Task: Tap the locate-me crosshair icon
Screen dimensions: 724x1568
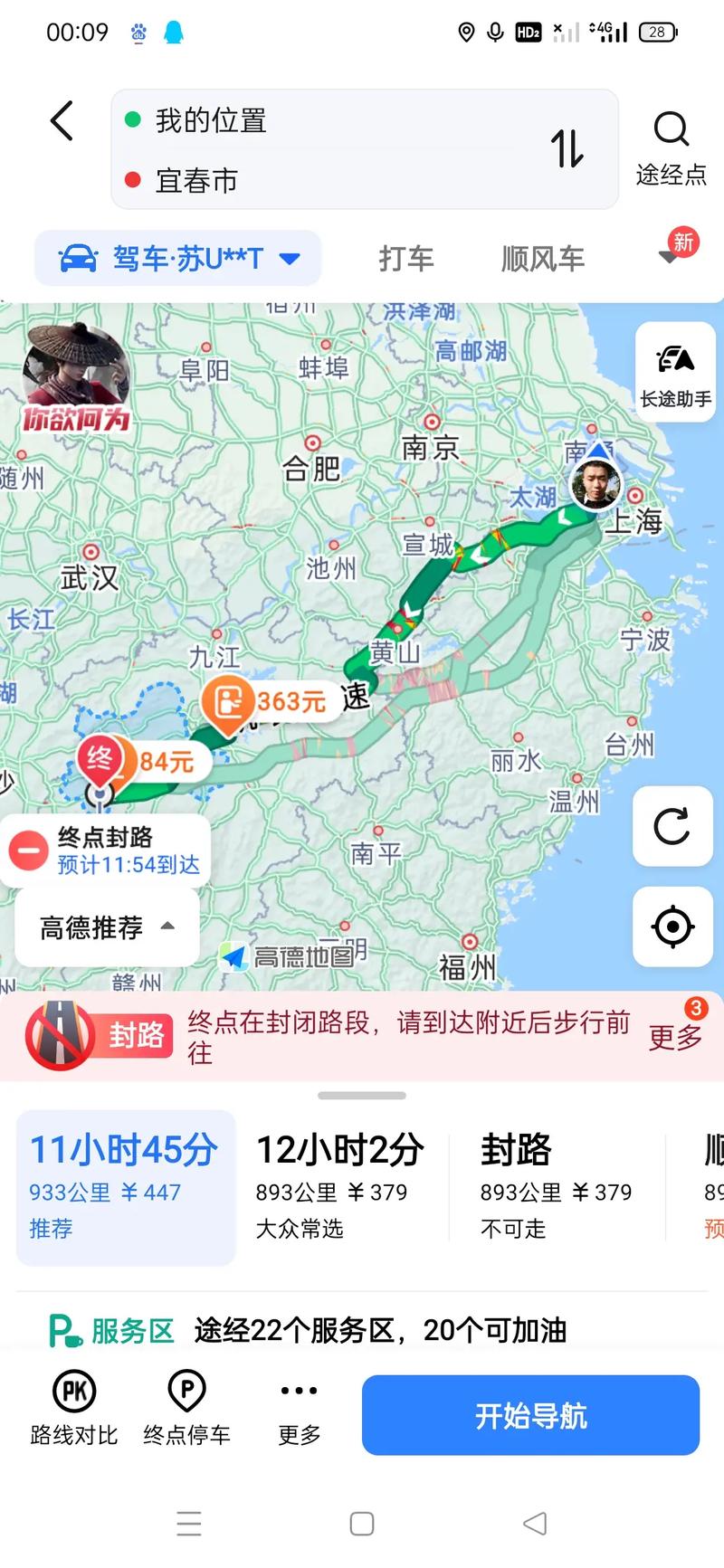Action: tap(672, 927)
